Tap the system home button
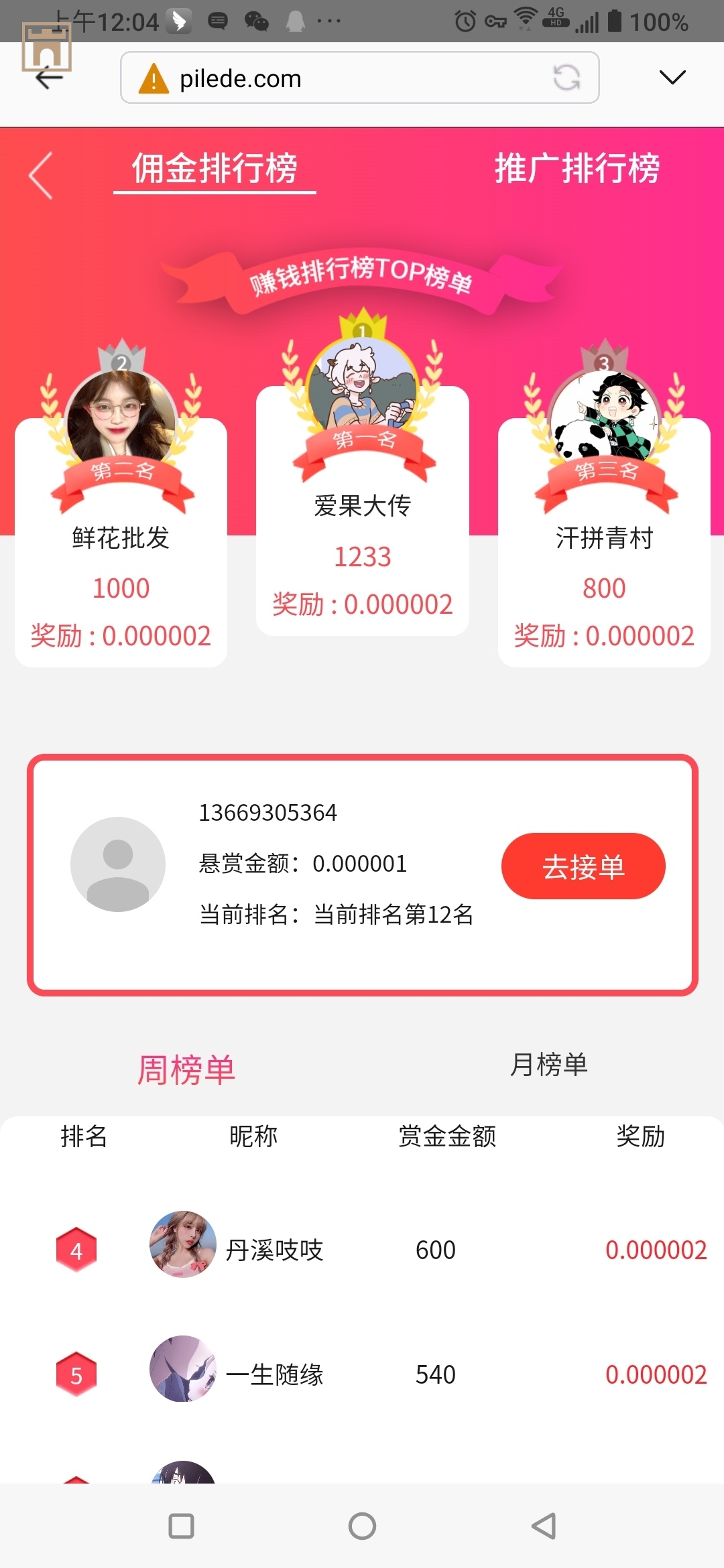The image size is (724, 1568). coord(362,1526)
